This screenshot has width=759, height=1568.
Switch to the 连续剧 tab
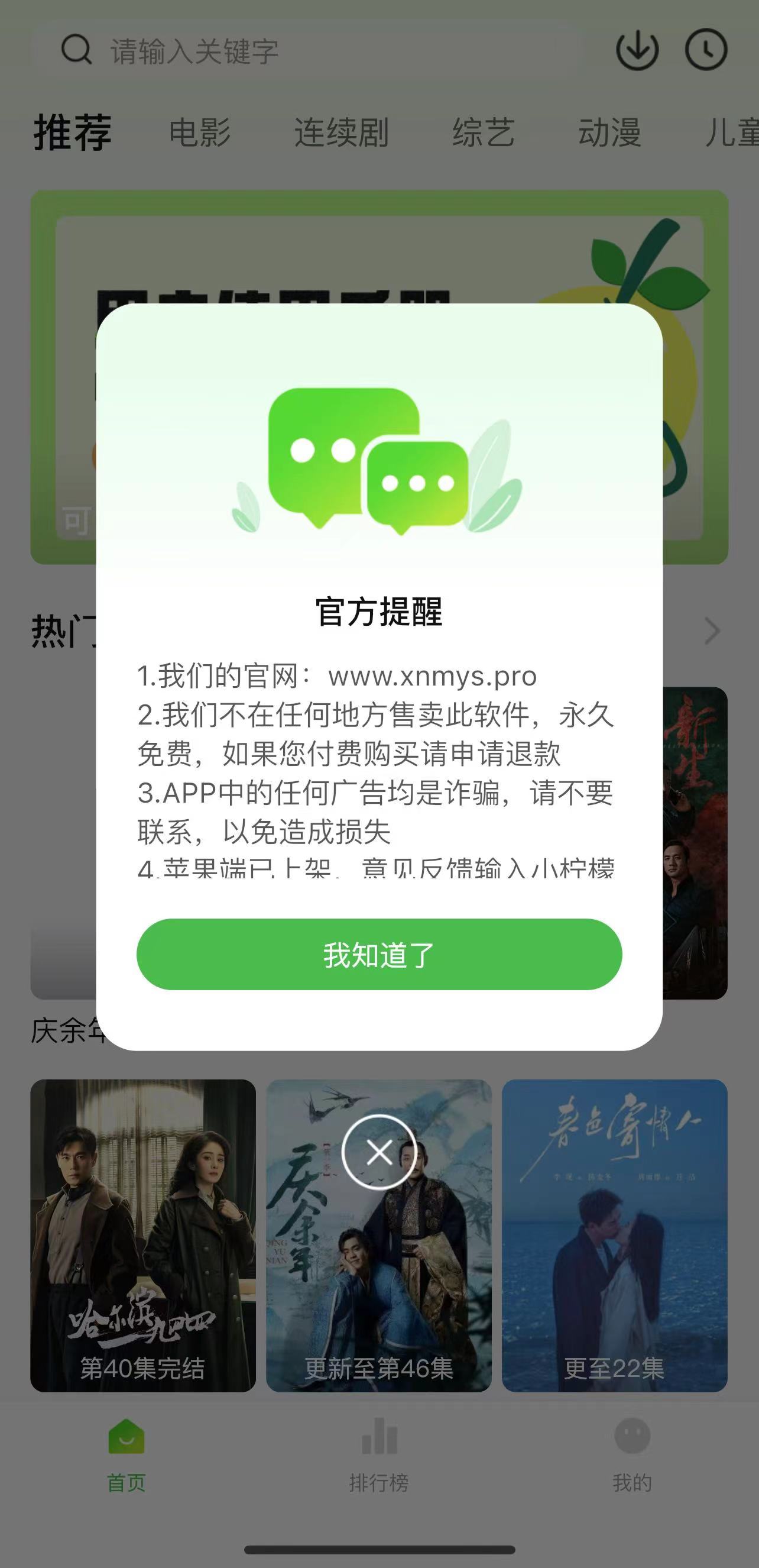tap(341, 132)
